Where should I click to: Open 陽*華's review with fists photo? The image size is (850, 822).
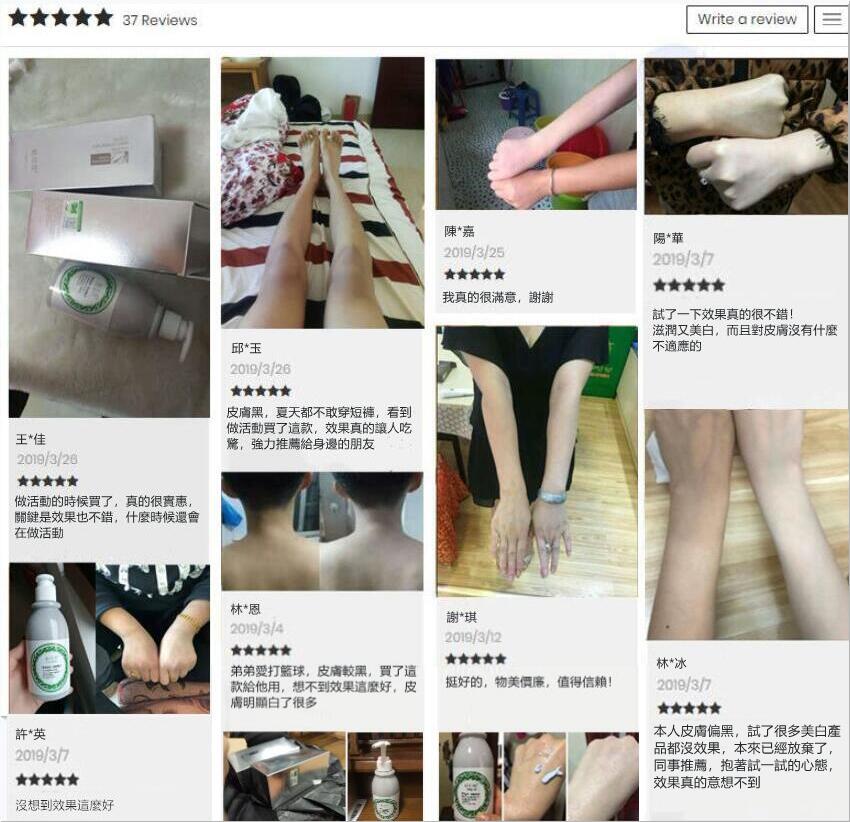(745, 136)
